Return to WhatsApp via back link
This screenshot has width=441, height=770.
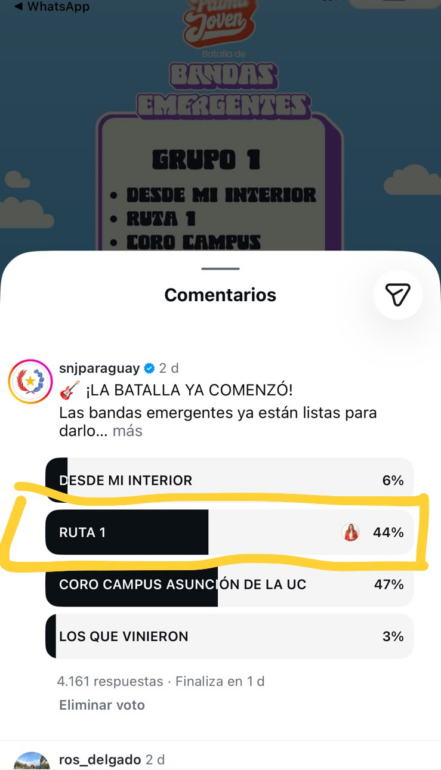tap(52, 7)
